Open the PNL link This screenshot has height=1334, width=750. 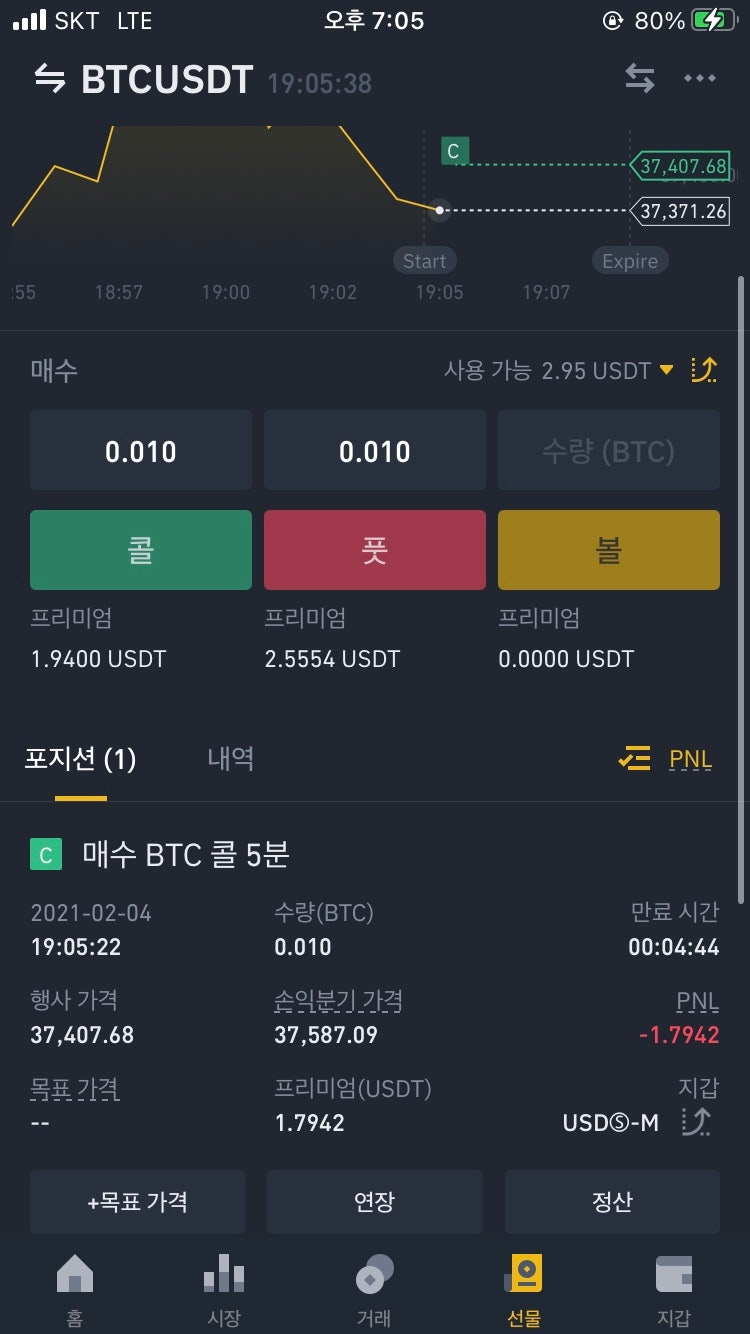691,760
